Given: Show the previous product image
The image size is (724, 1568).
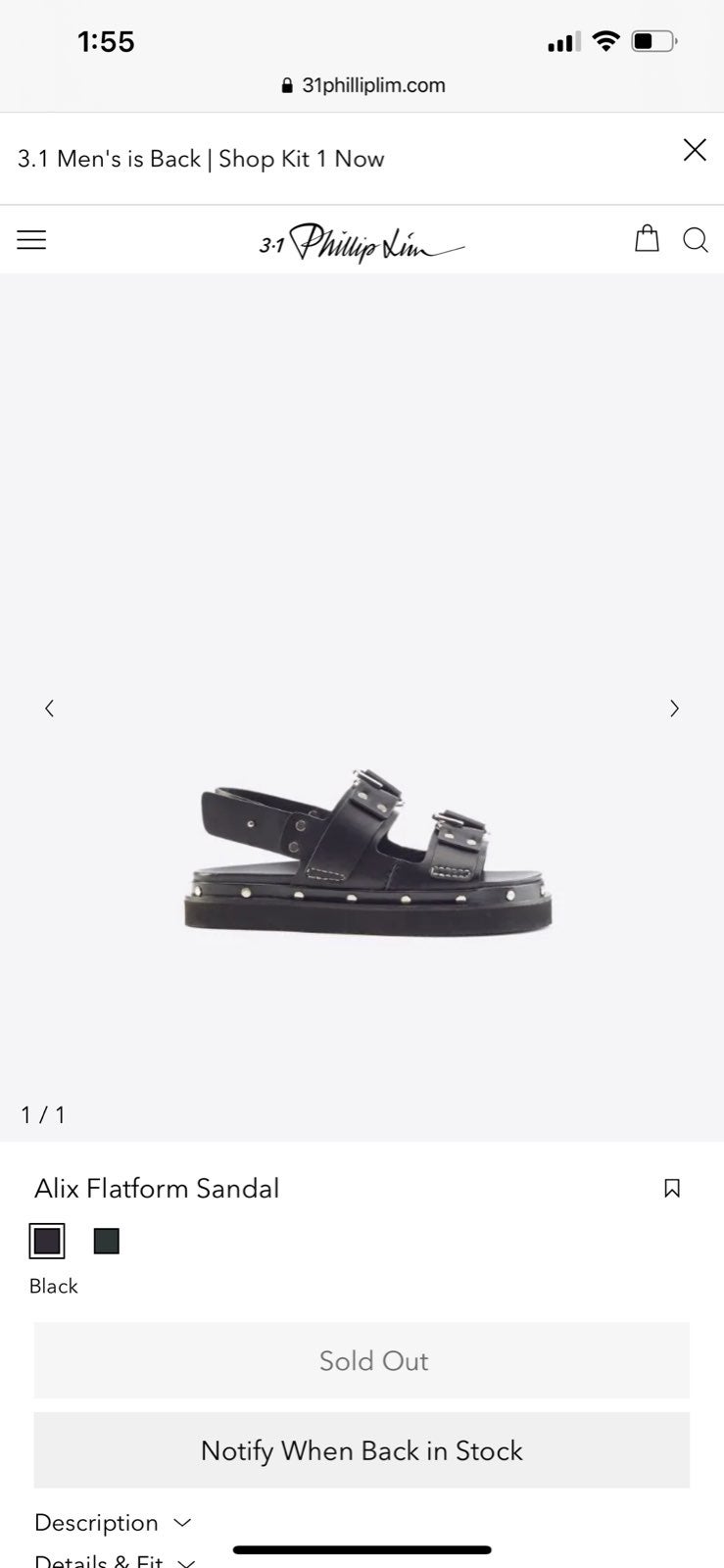Looking at the screenshot, I should point(49,709).
